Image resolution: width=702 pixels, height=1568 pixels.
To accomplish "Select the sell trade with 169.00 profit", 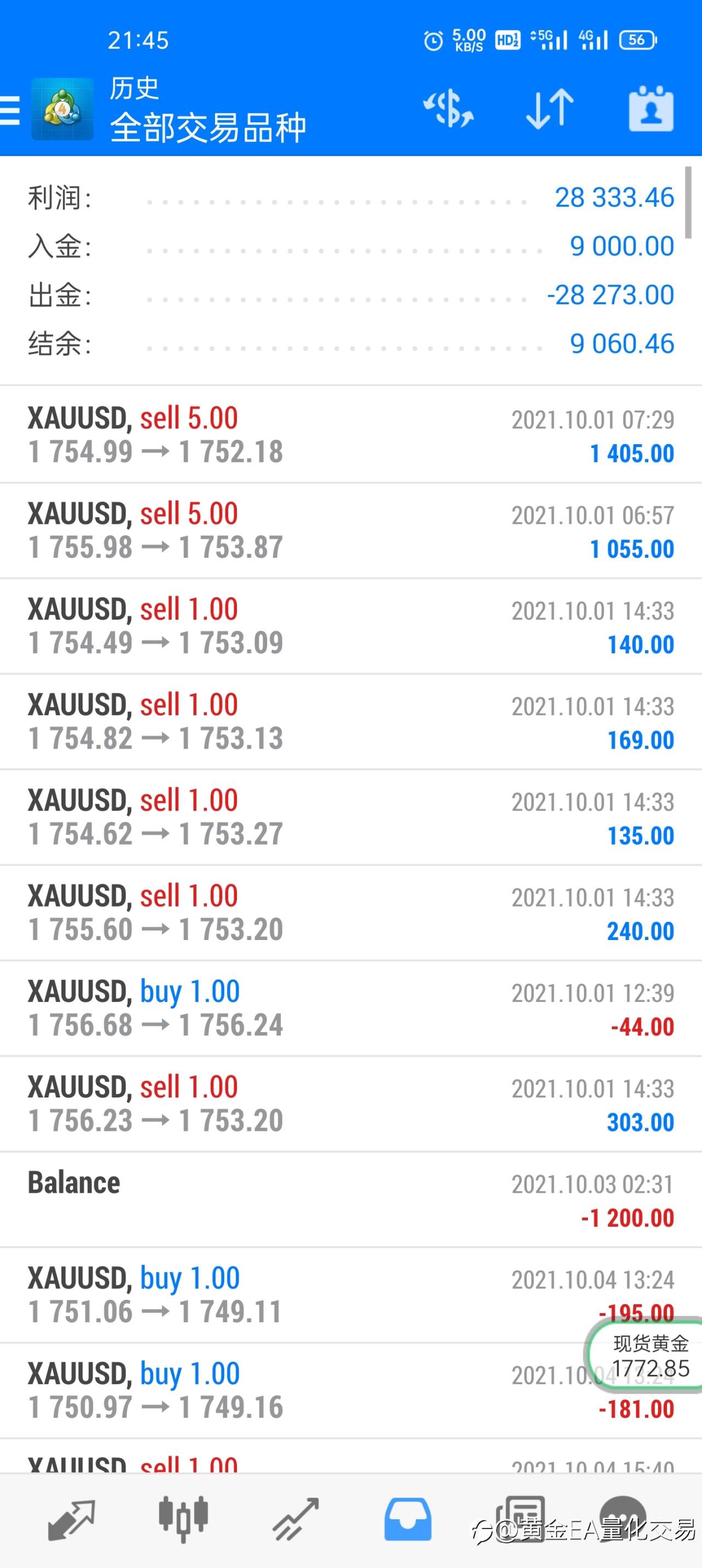I will [350, 721].
